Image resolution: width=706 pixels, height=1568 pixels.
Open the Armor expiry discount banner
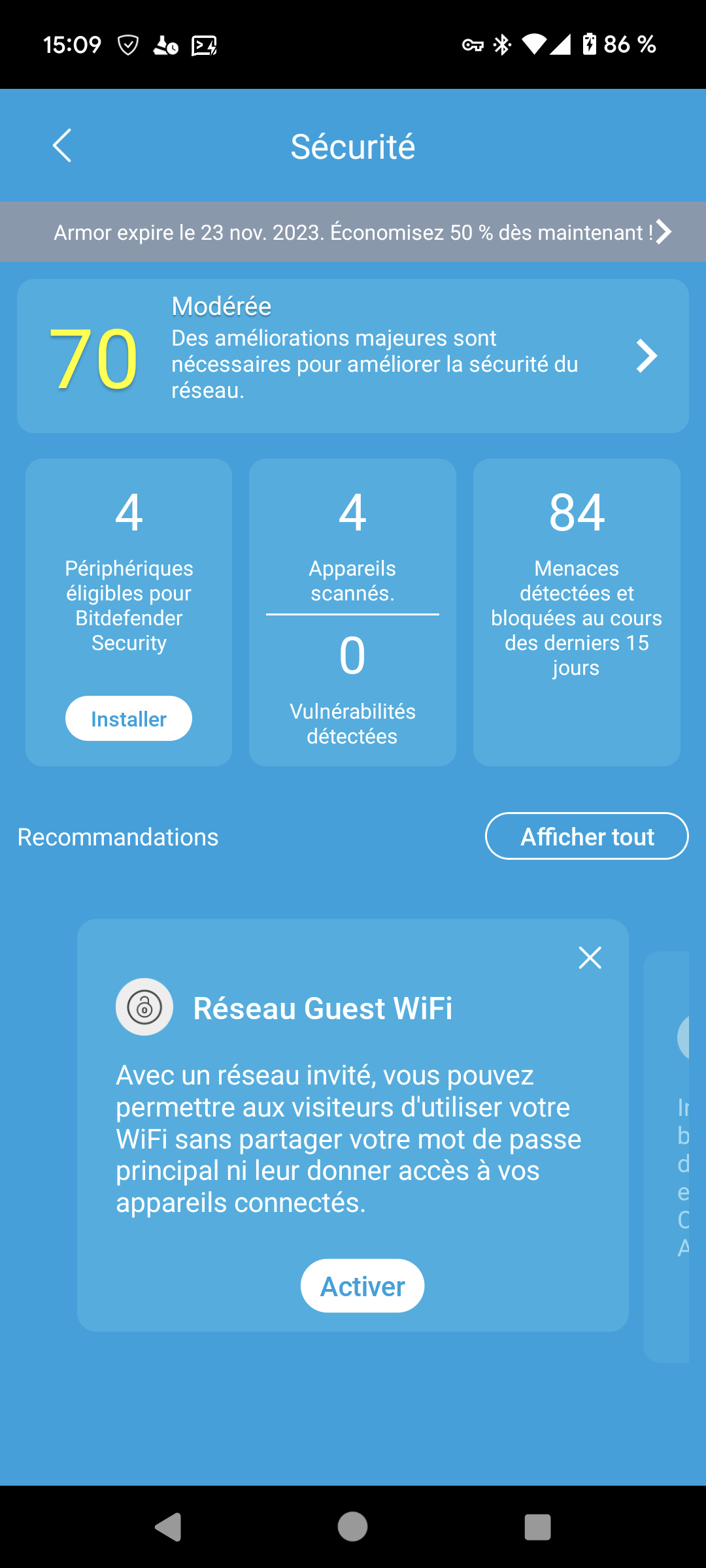pos(353,232)
